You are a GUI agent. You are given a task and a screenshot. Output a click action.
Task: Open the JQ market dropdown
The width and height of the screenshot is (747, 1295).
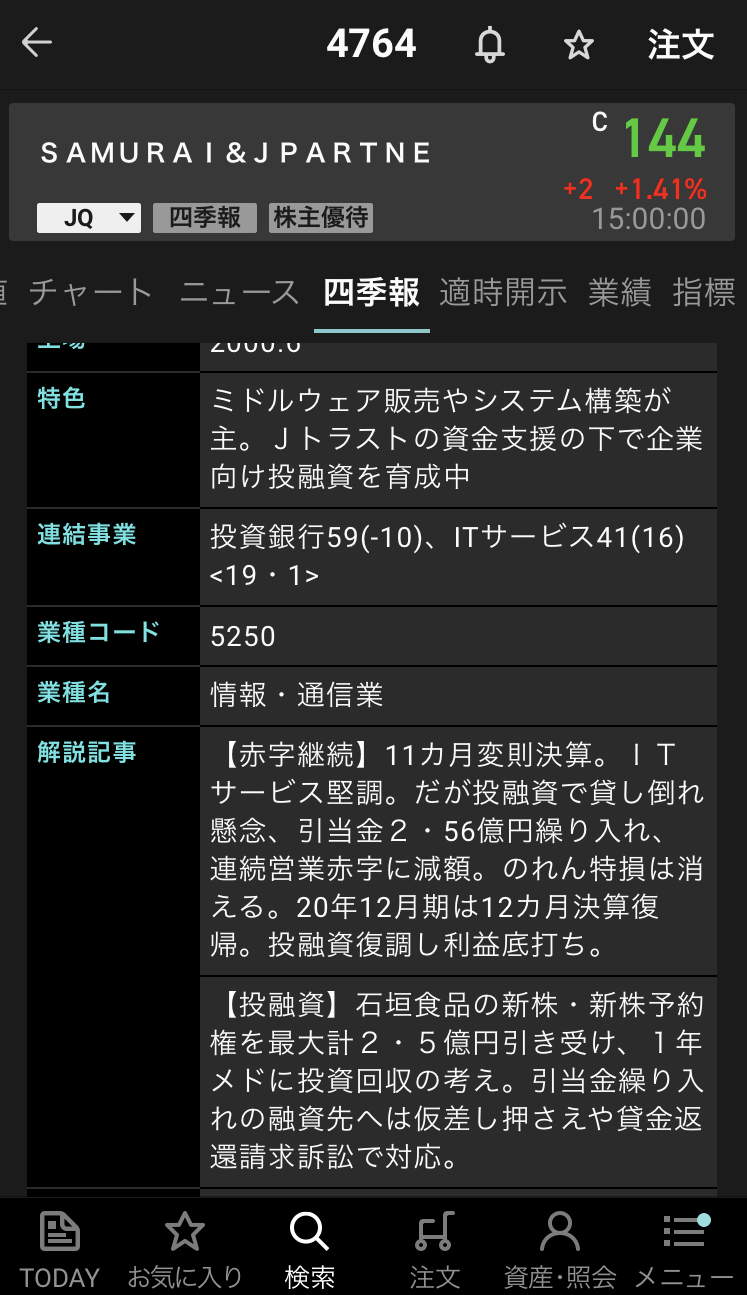click(x=89, y=218)
